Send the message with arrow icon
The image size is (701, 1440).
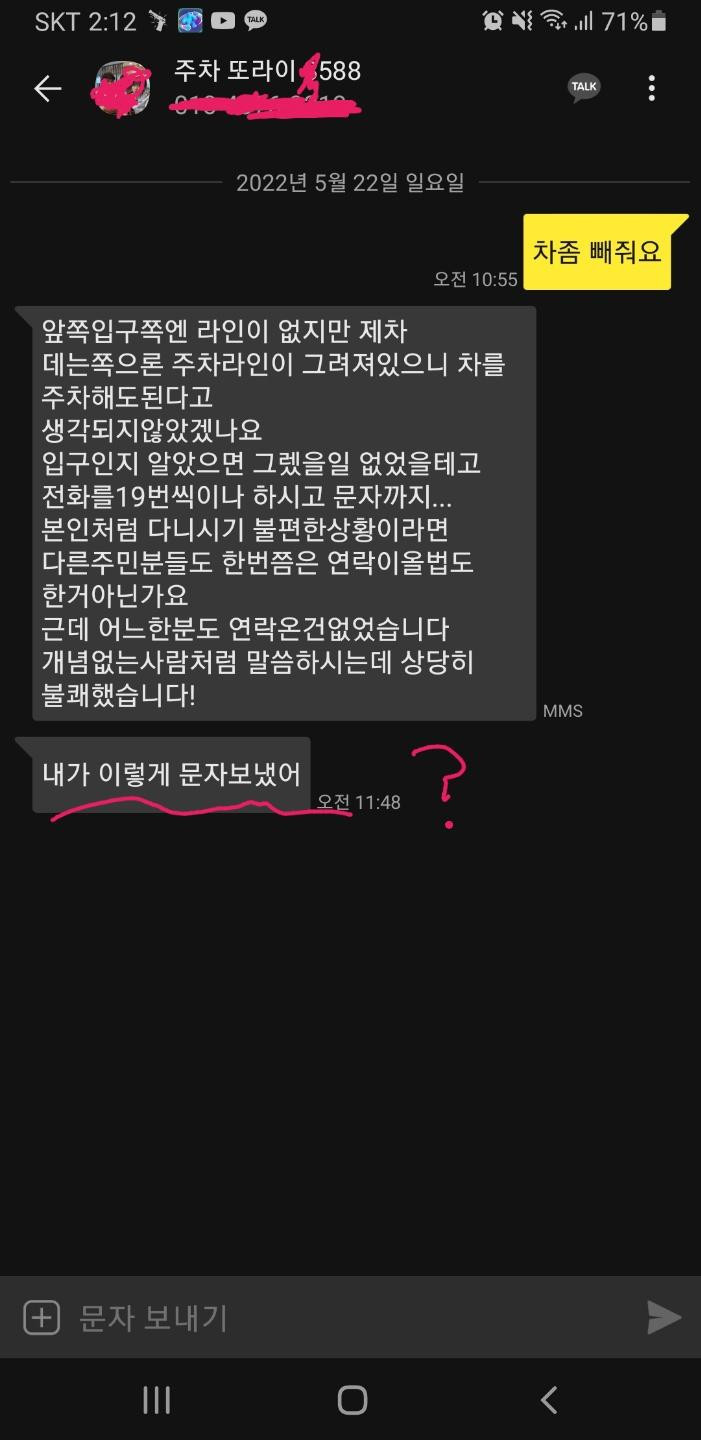tap(663, 1317)
